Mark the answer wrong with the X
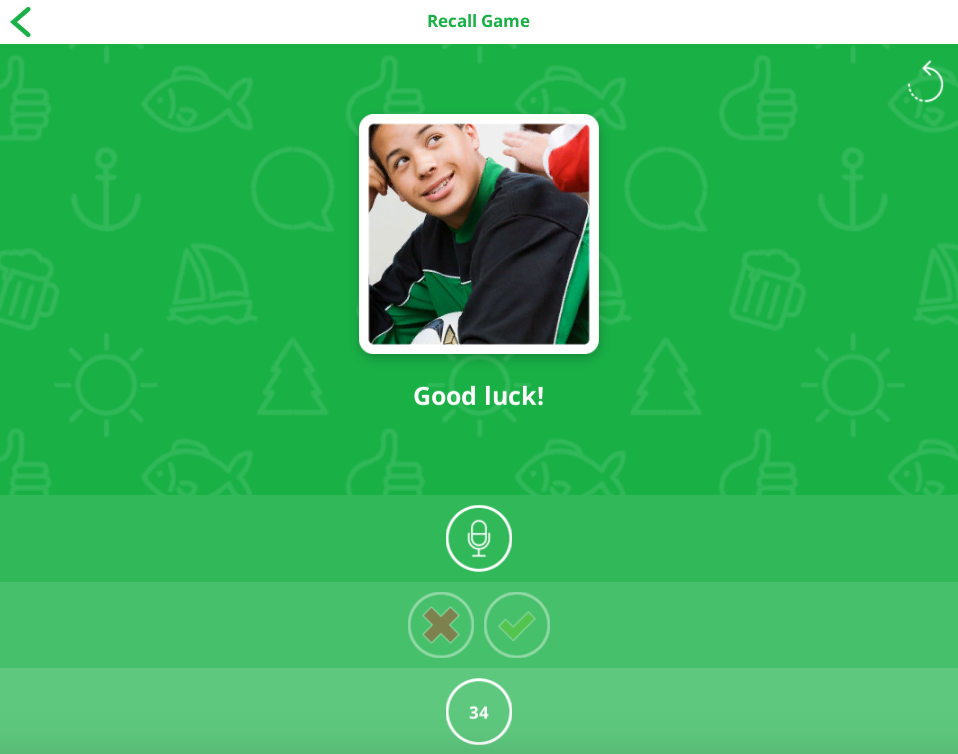 [441, 625]
